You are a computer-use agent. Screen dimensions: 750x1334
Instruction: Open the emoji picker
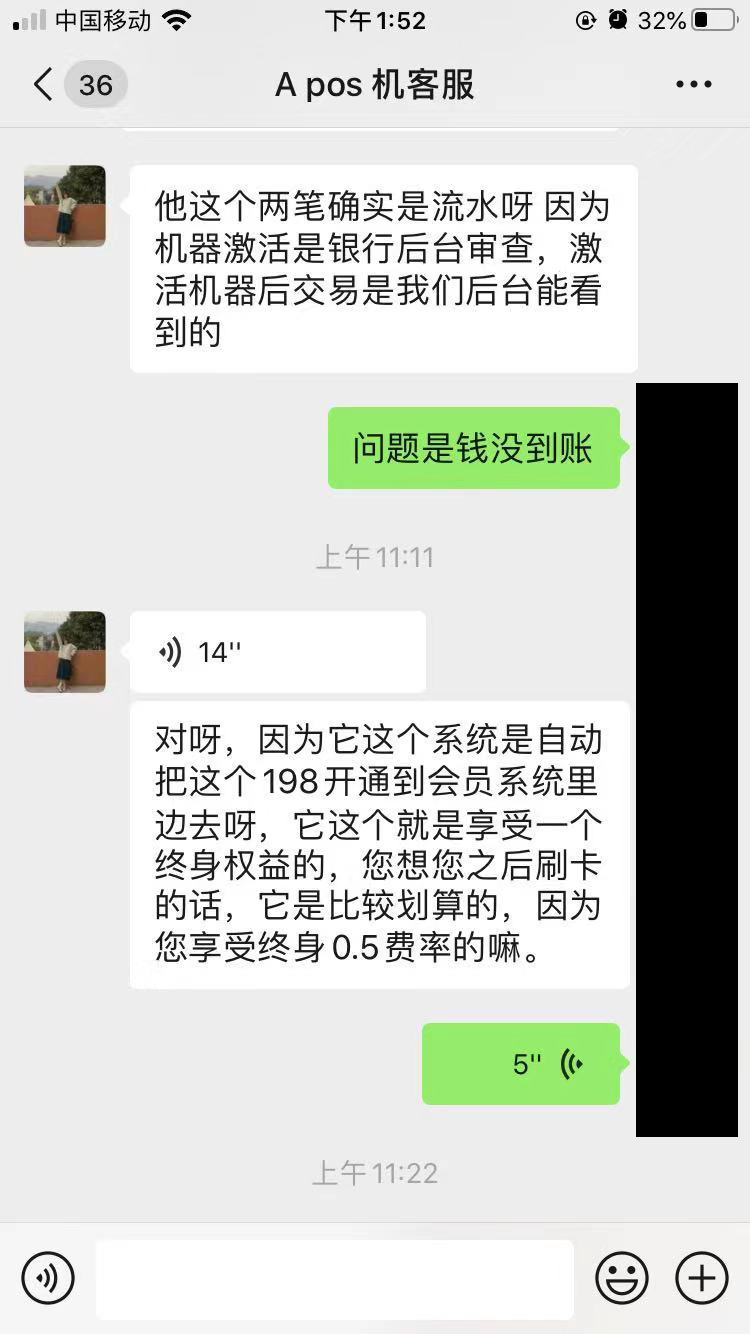(621, 1277)
